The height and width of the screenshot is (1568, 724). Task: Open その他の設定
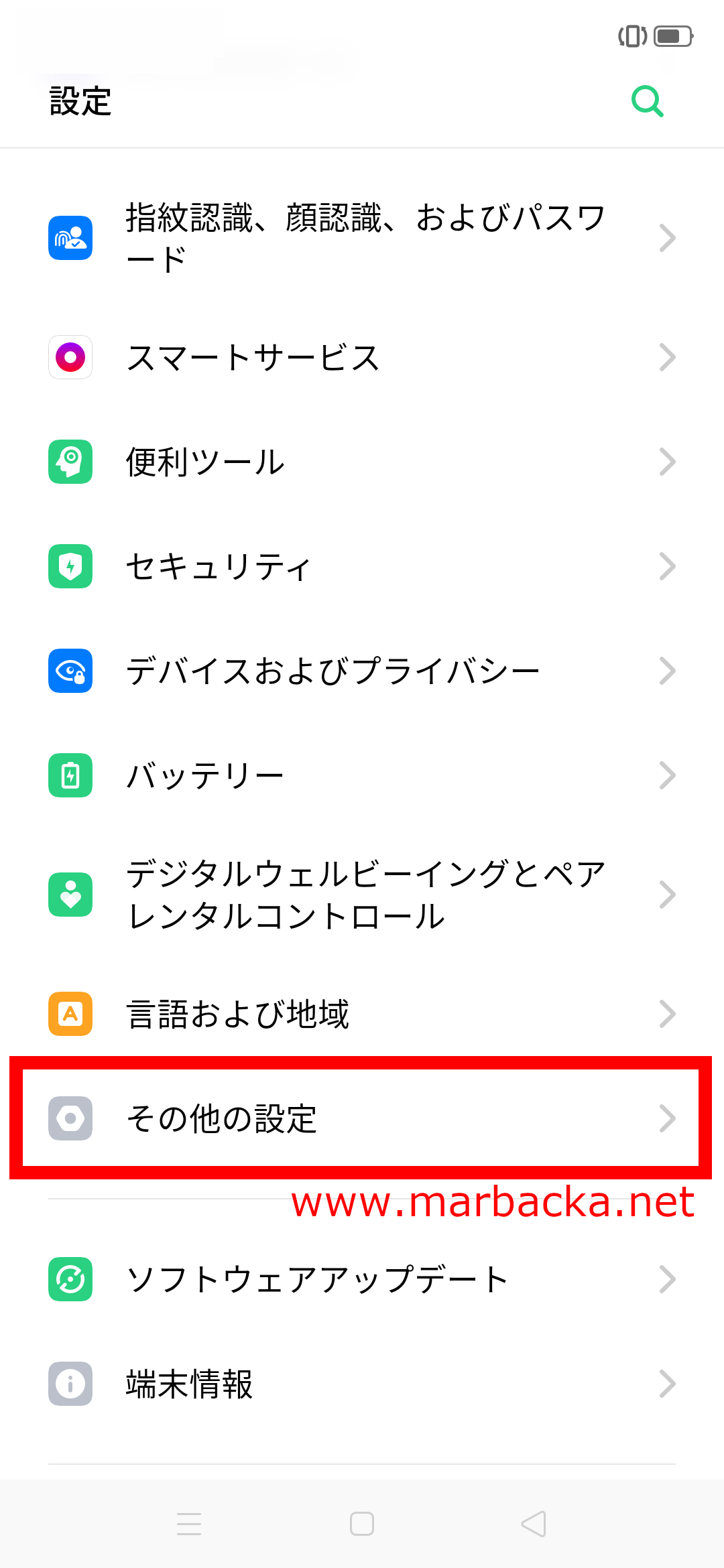362,1118
